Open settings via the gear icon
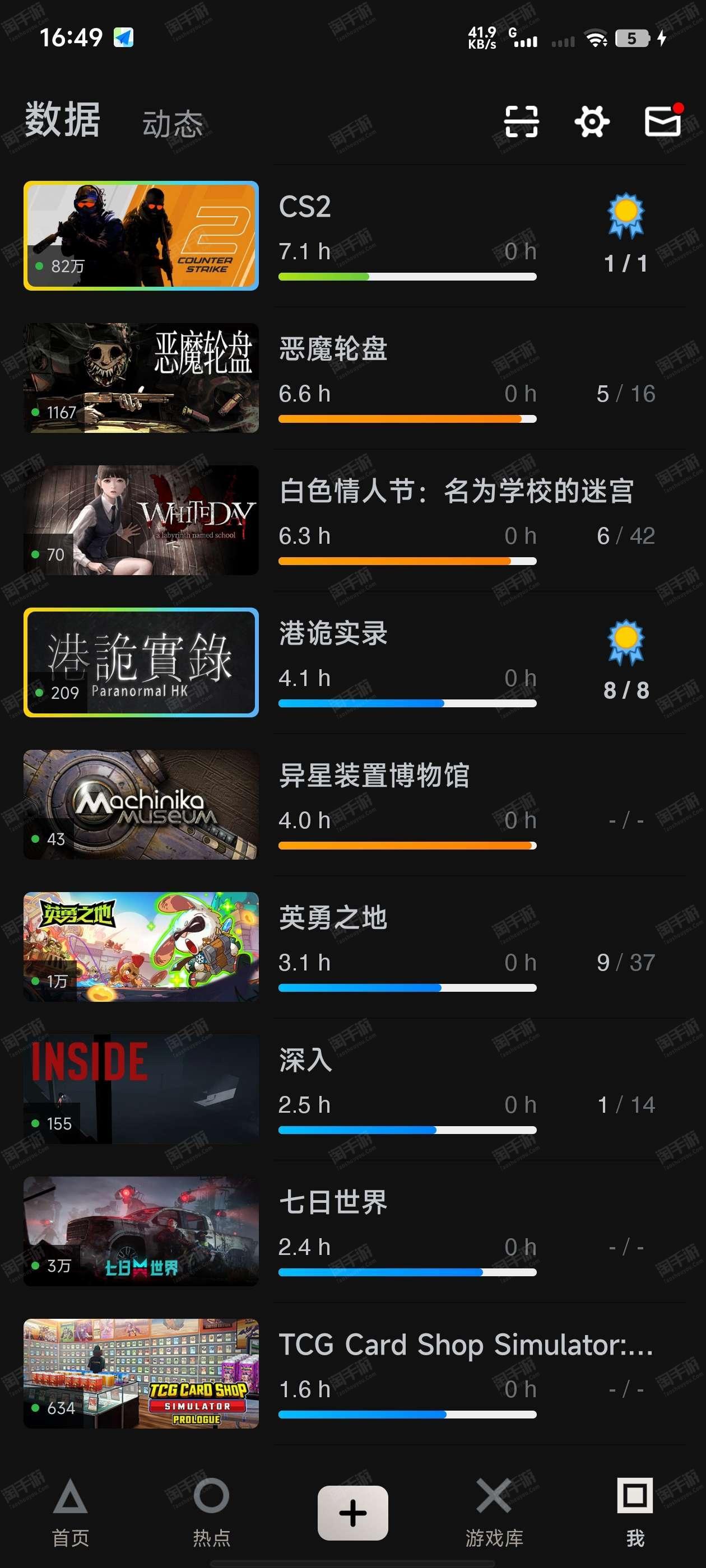This screenshot has height=1568, width=706. click(592, 122)
